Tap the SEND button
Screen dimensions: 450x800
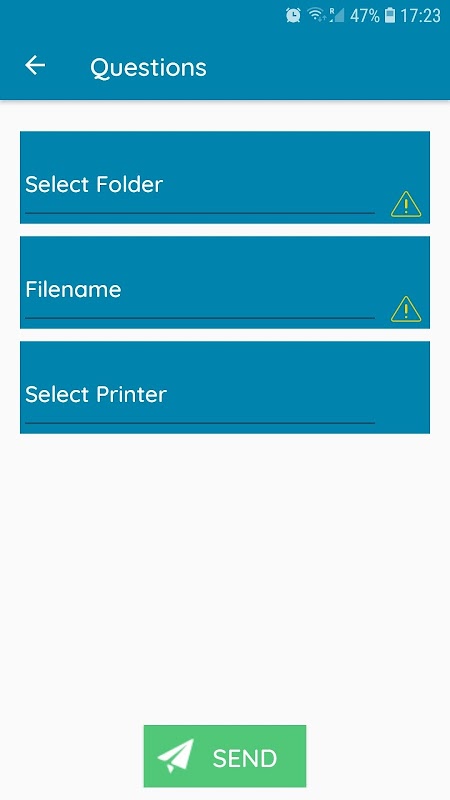click(225, 756)
